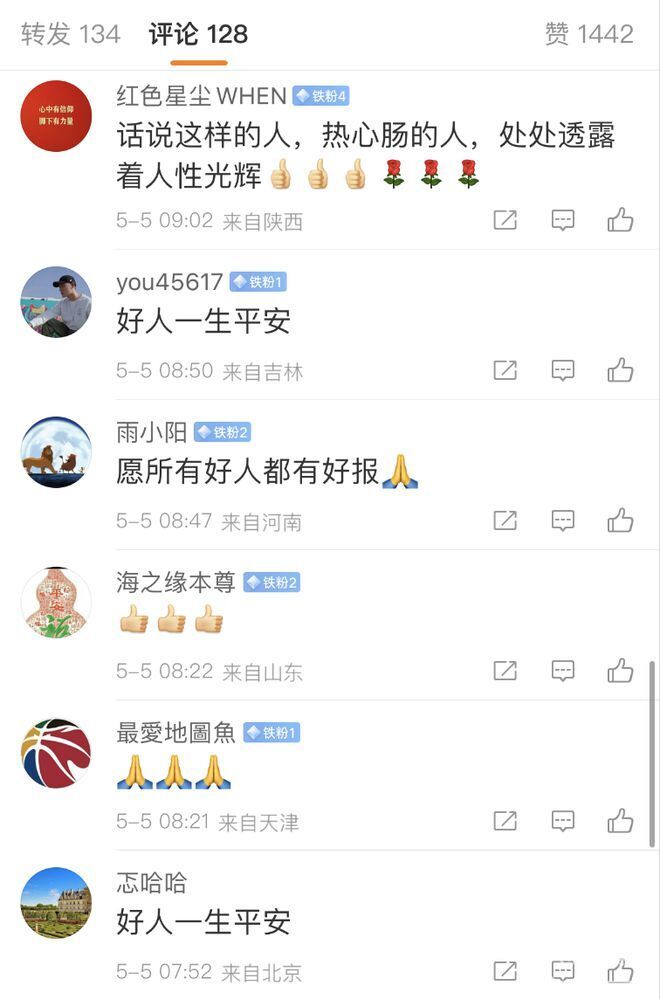The height and width of the screenshot is (999, 660).
Task: Like 最愛地圖魚's comment
Action: pos(620,822)
